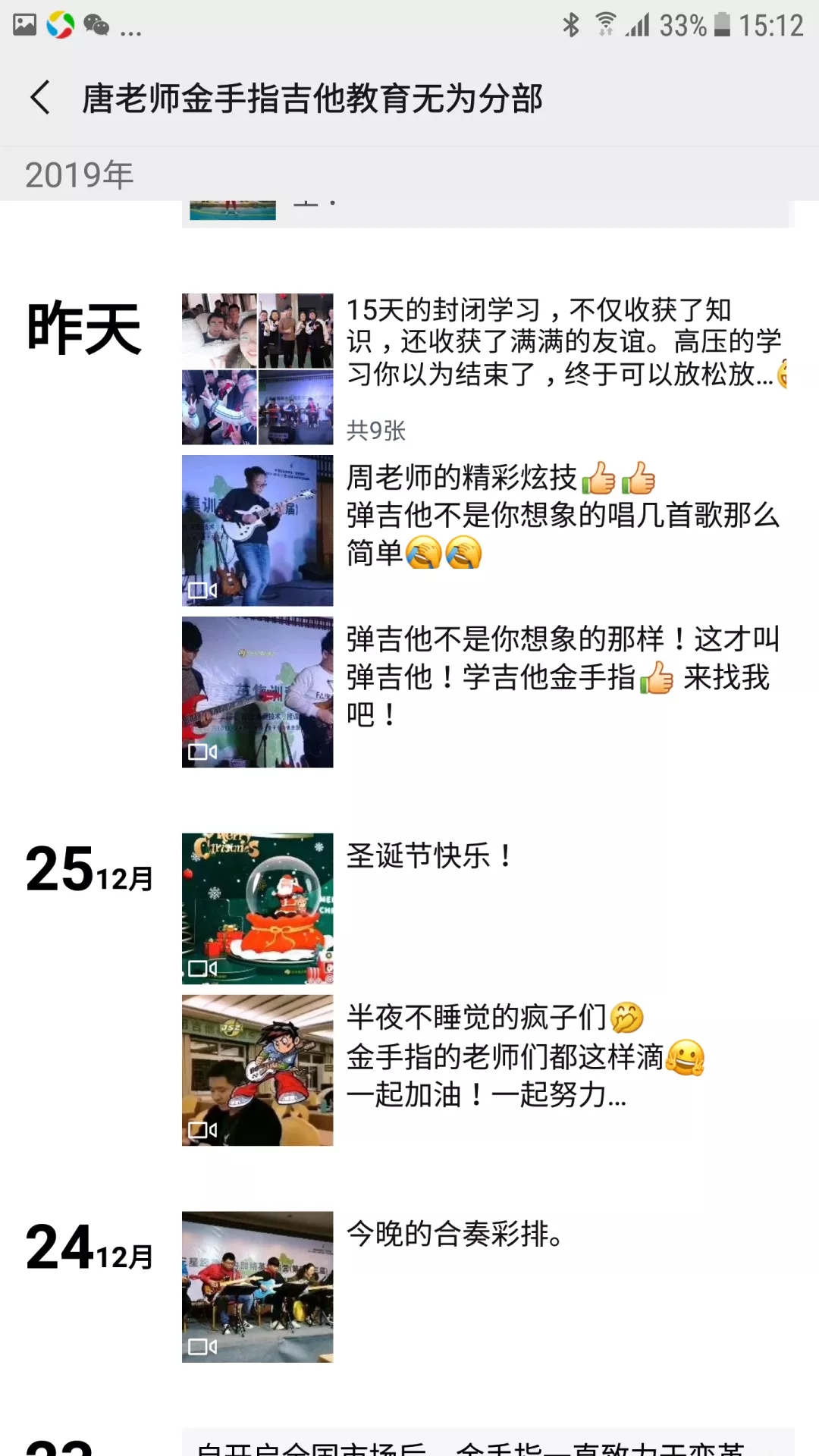This screenshot has height=1456, width=819.
Task: Go back using the arrow
Action: click(41, 98)
